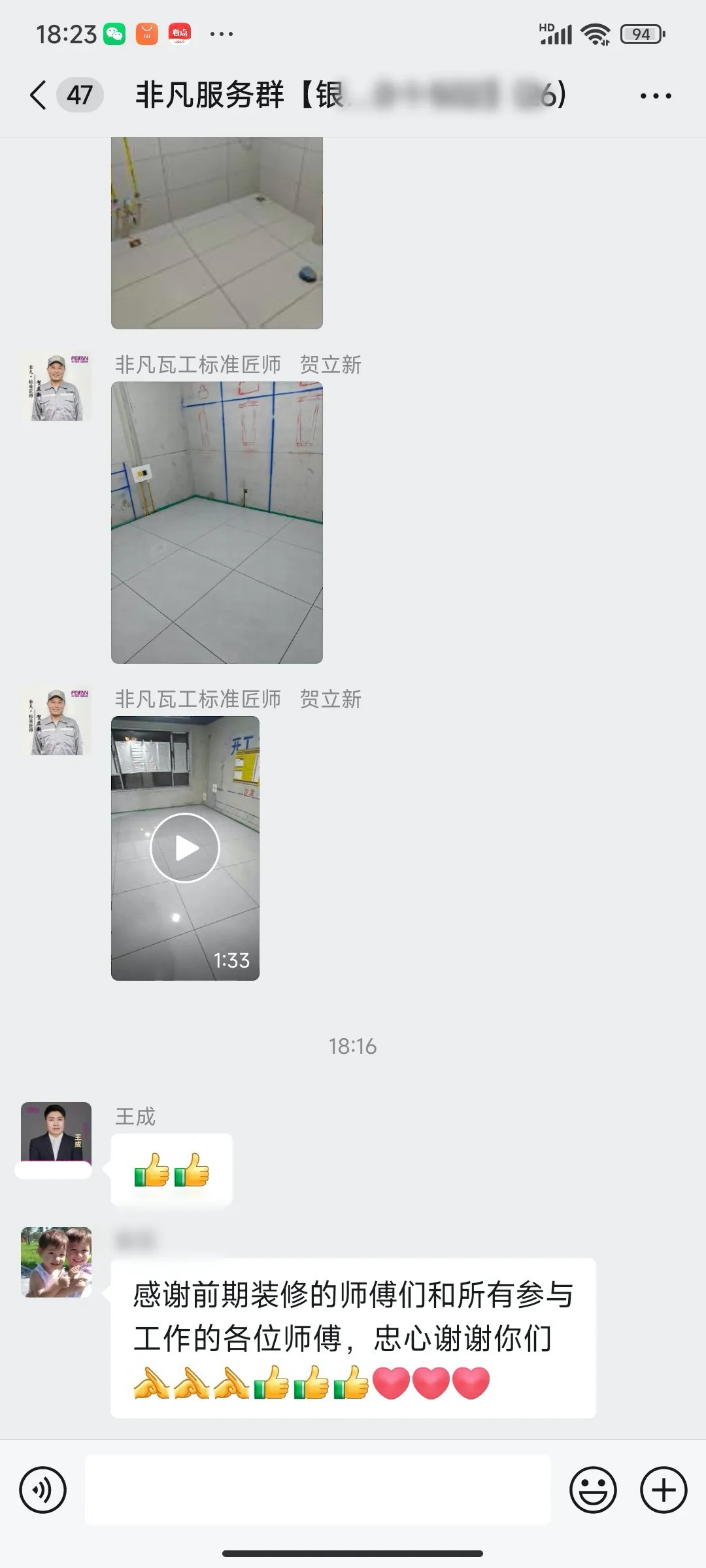Switch to voice message input

click(x=43, y=1490)
